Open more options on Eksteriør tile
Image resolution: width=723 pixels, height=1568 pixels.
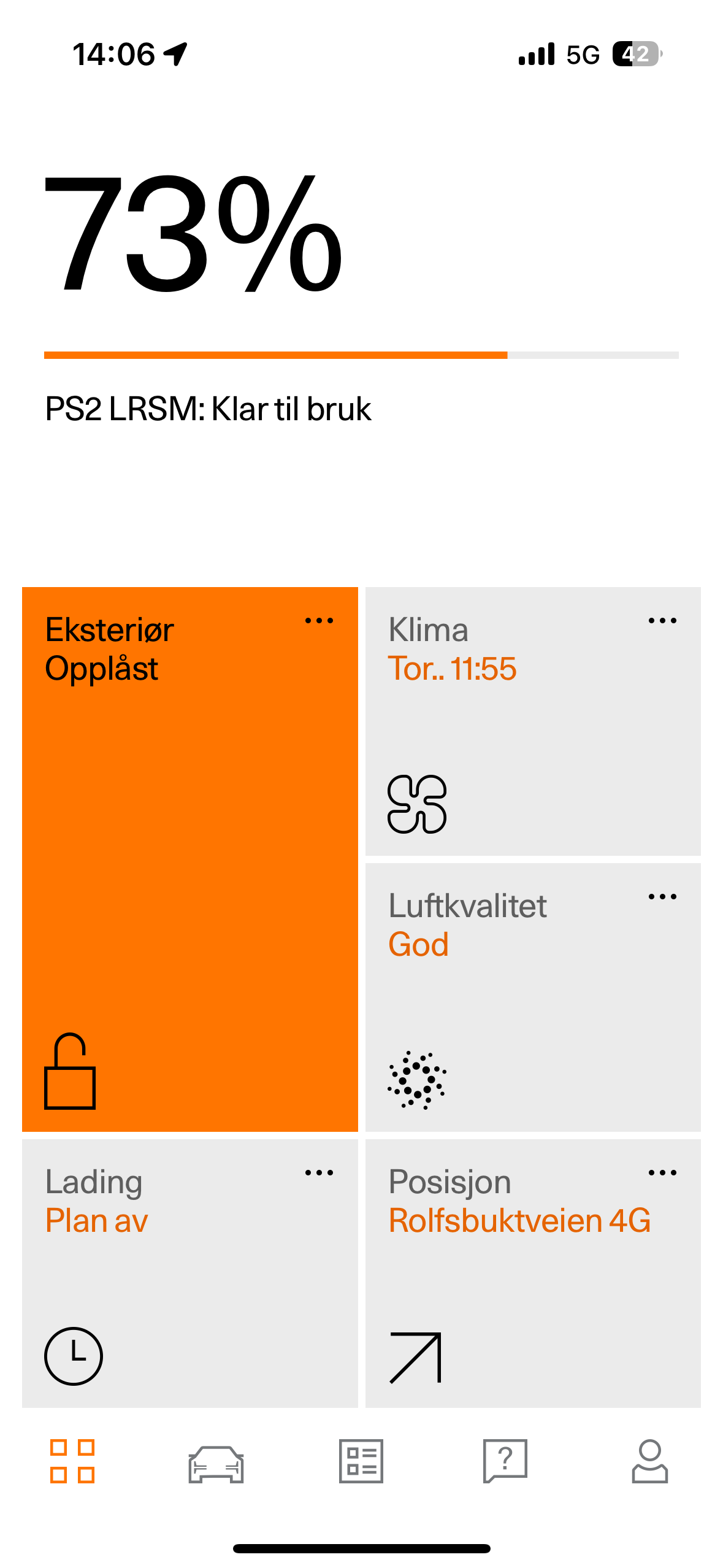(319, 621)
